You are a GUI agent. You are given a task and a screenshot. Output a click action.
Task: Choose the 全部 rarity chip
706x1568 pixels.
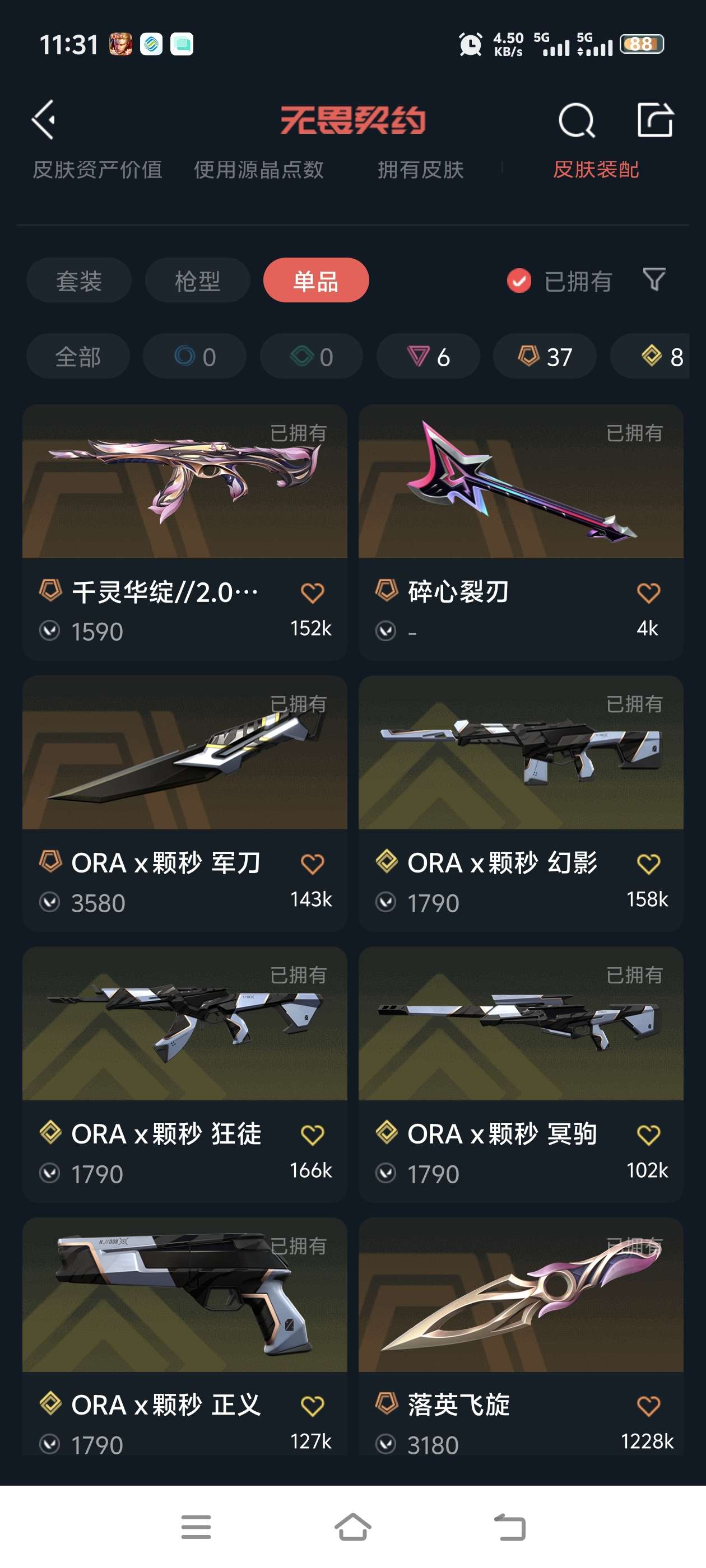coord(78,357)
